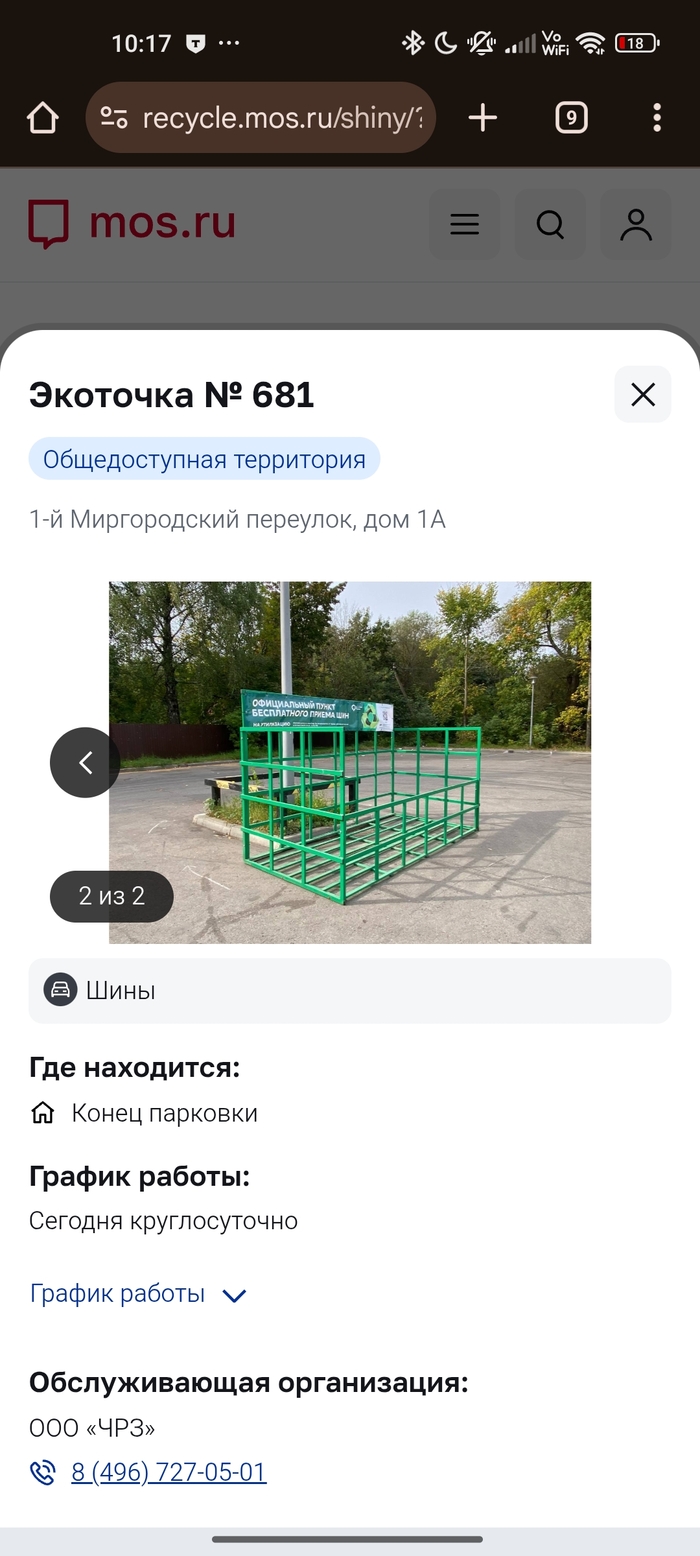Open the mos.ru site search
This screenshot has height=1556, width=700.
(550, 224)
